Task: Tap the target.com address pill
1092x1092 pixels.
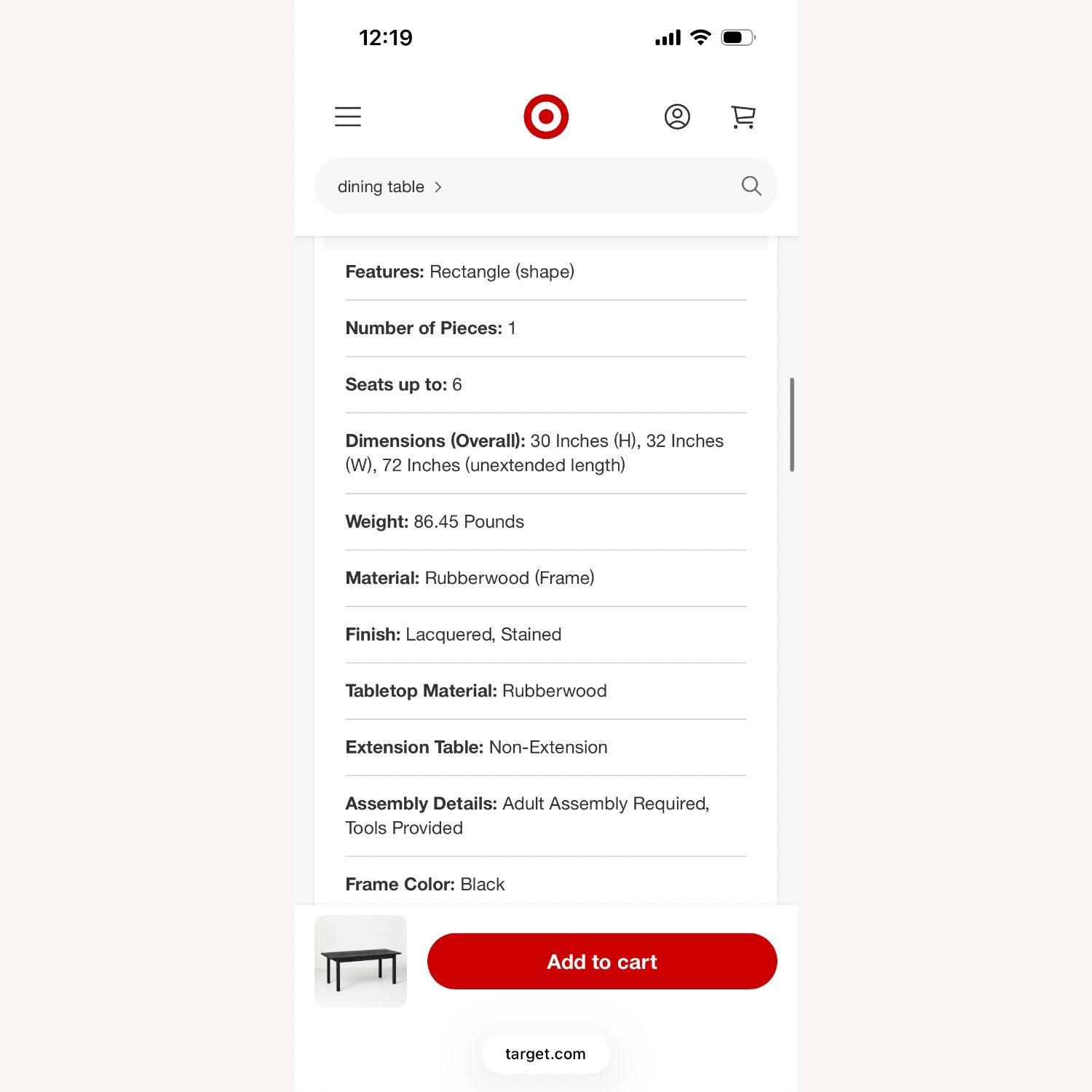Action: [x=545, y=1053]
